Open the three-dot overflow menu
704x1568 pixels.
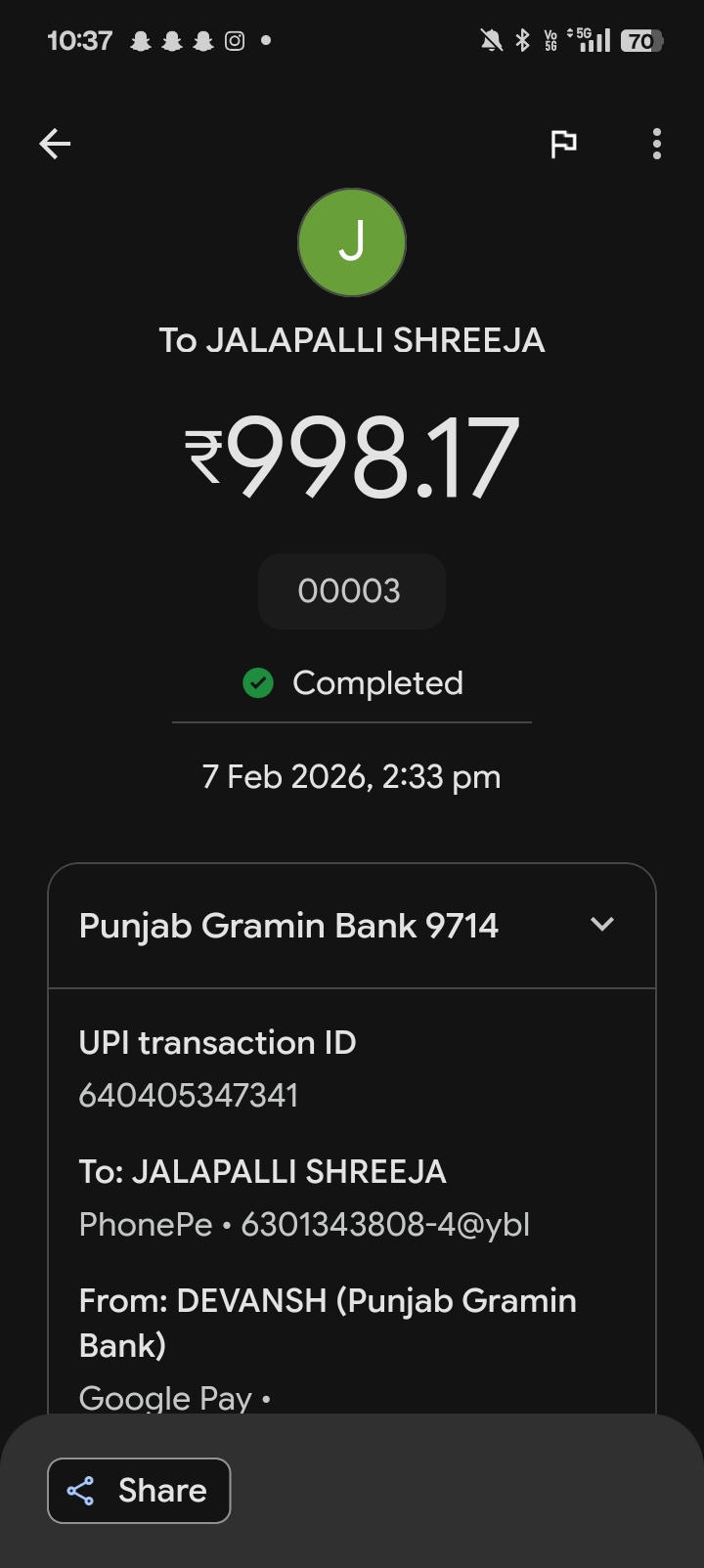pos(656,145)
